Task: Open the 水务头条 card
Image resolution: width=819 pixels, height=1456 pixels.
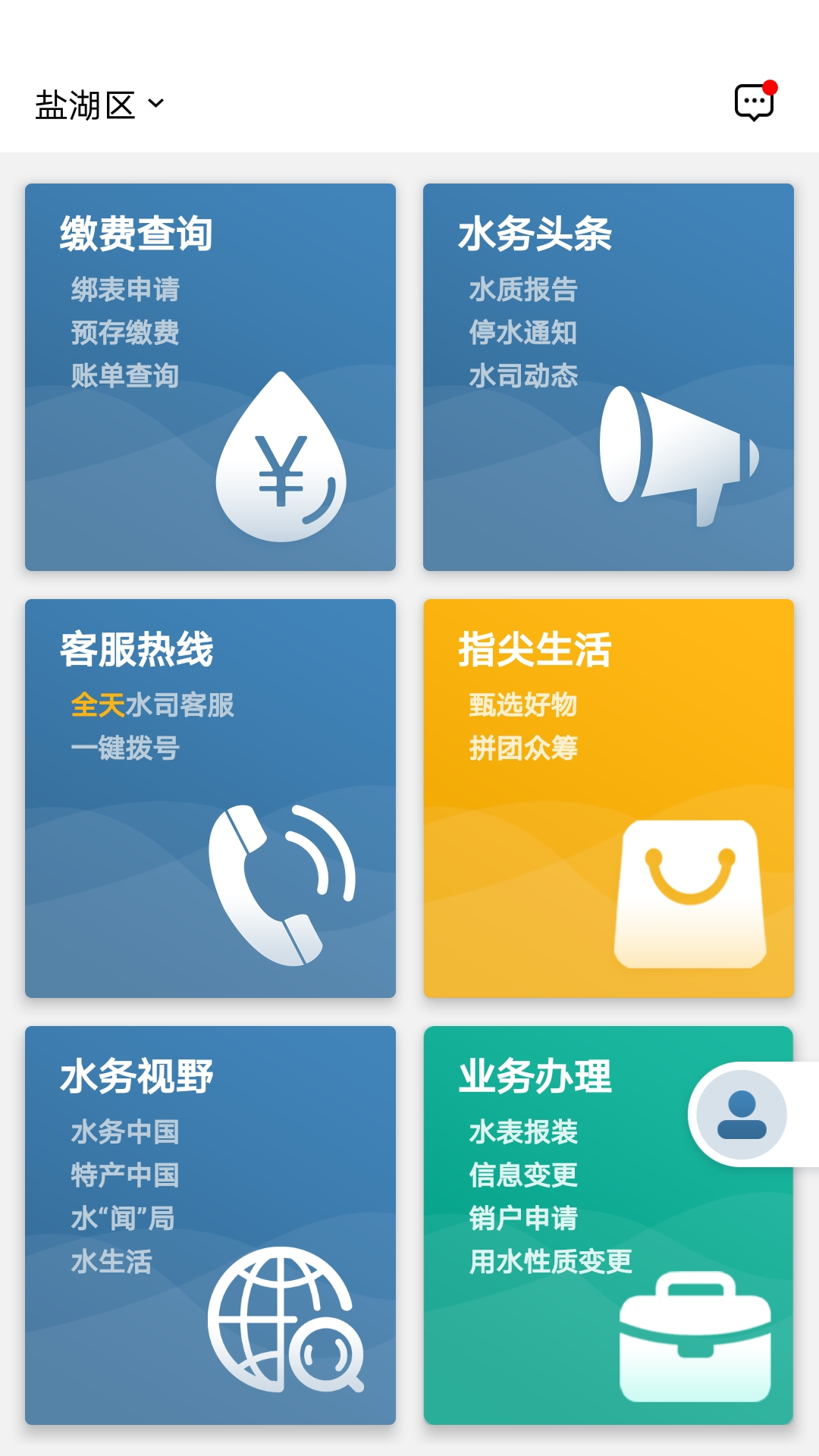Action: pos(535,234)
